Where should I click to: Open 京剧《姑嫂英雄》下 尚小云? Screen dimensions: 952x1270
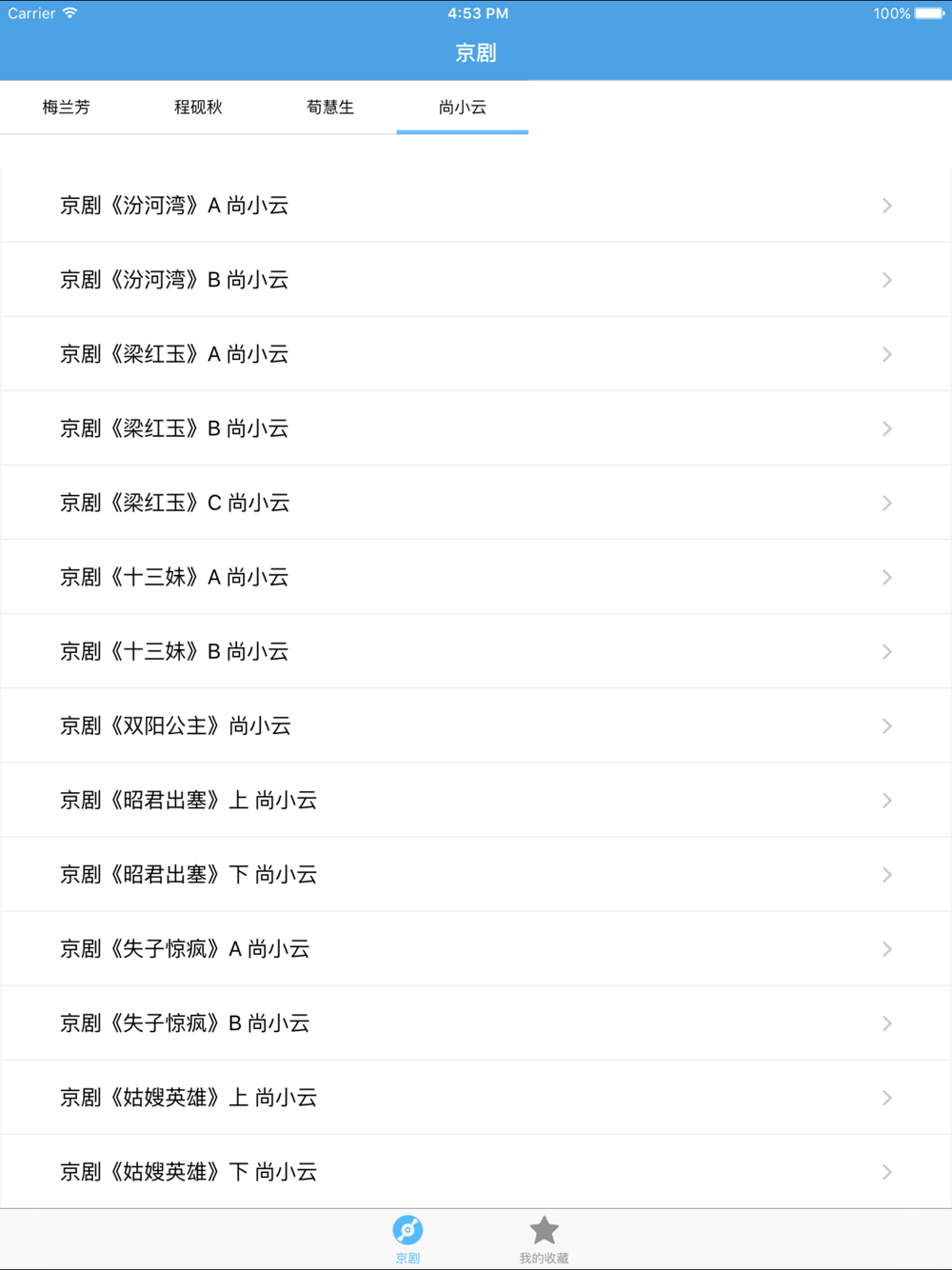476,1171
